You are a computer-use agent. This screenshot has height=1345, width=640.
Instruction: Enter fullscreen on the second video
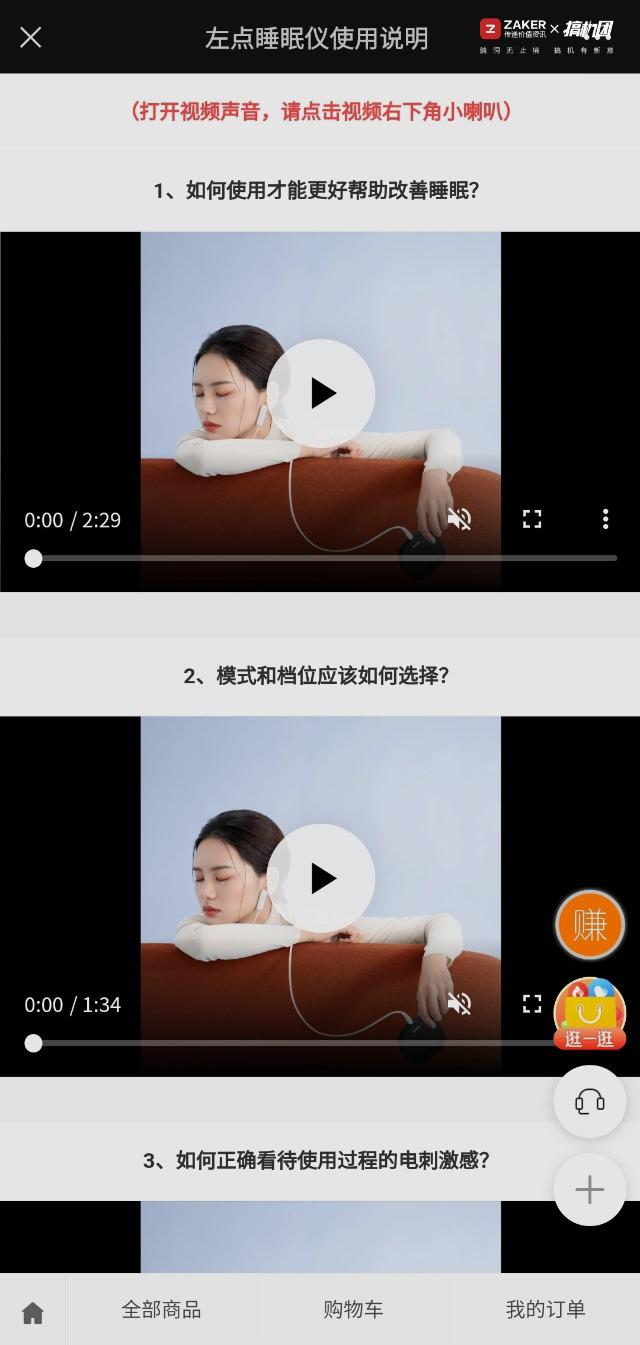pos(532,1004)
